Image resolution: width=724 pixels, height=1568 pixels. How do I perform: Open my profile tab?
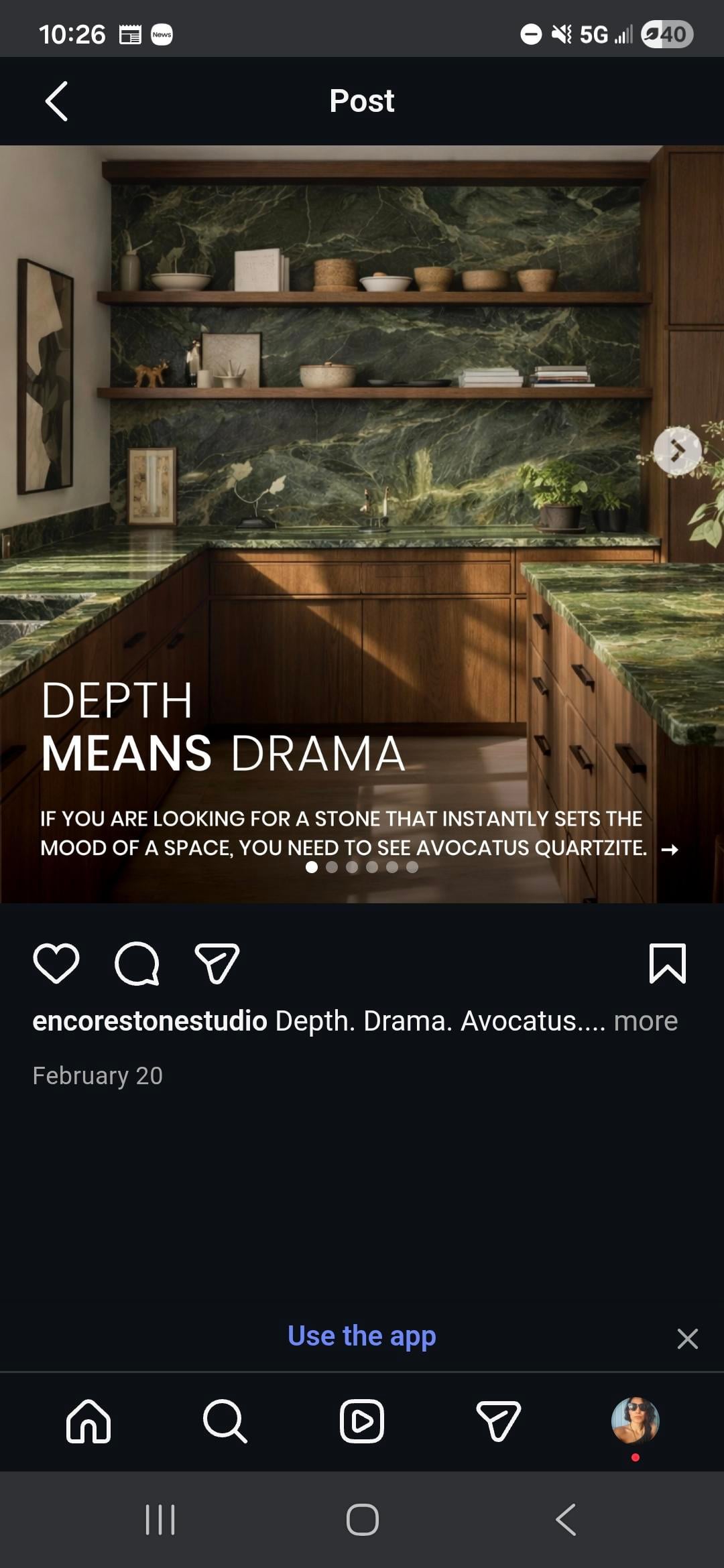[635, 1421]
